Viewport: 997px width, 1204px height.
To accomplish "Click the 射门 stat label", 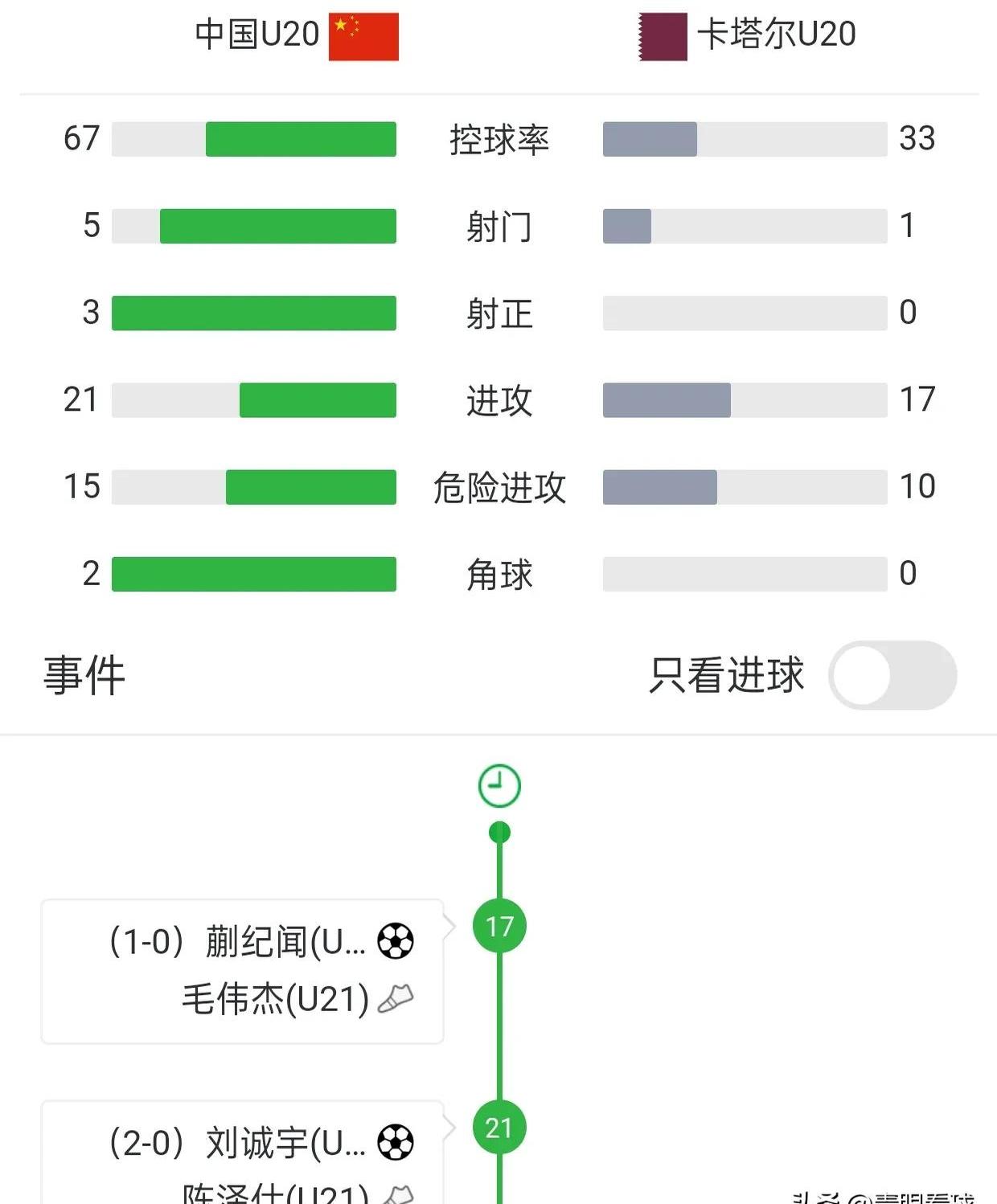I will click(498, 226).
